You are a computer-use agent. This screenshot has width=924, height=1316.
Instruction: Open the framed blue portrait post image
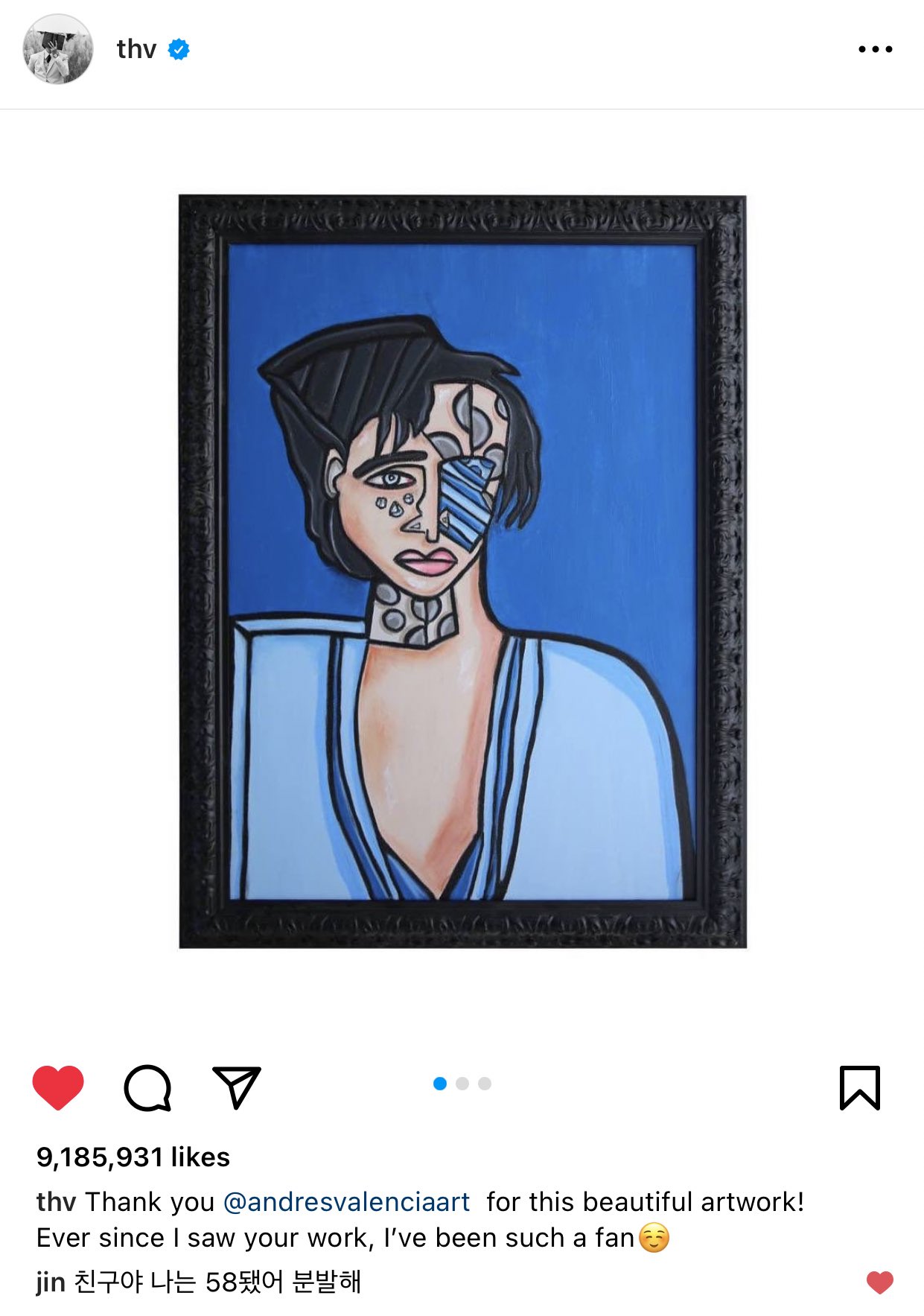point(462,571)
